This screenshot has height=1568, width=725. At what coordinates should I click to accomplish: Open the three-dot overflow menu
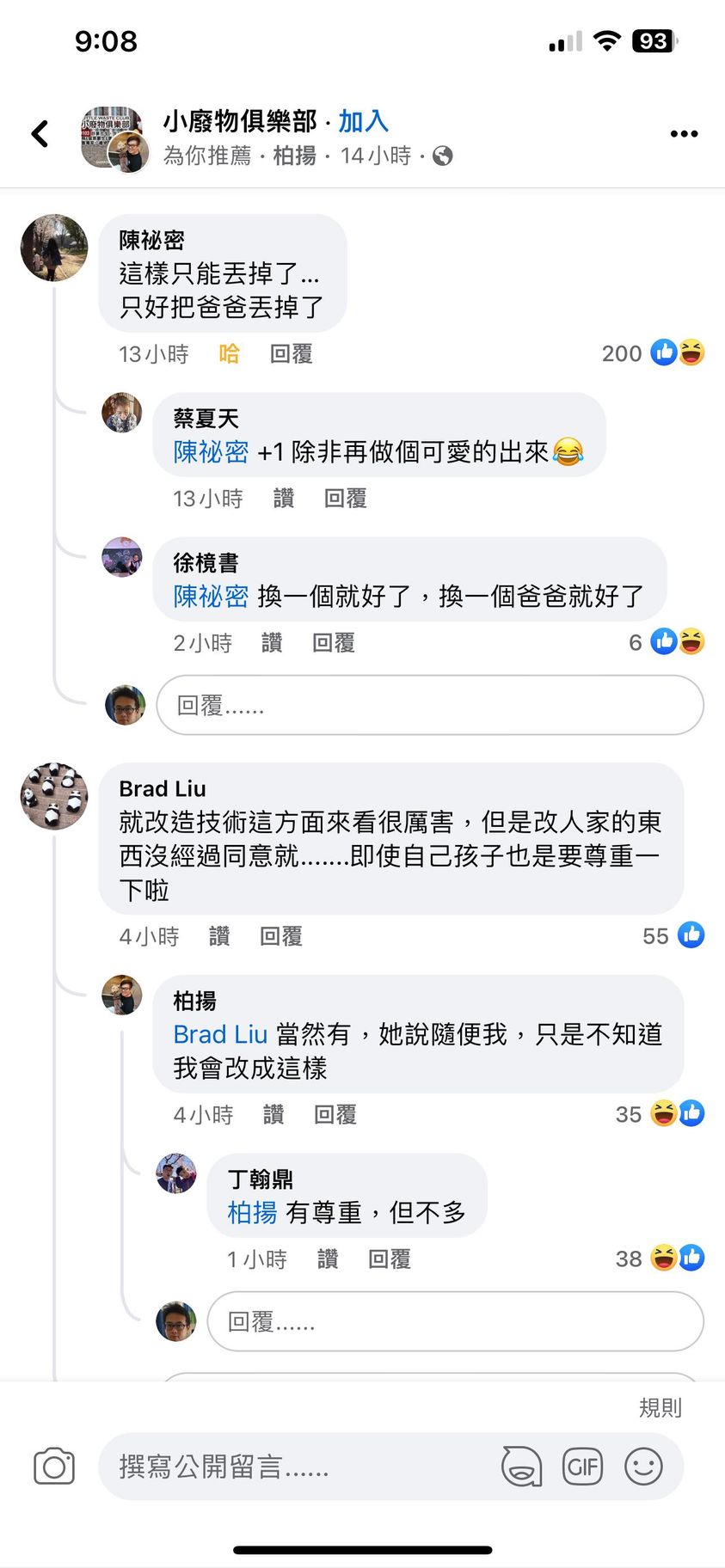684,134
